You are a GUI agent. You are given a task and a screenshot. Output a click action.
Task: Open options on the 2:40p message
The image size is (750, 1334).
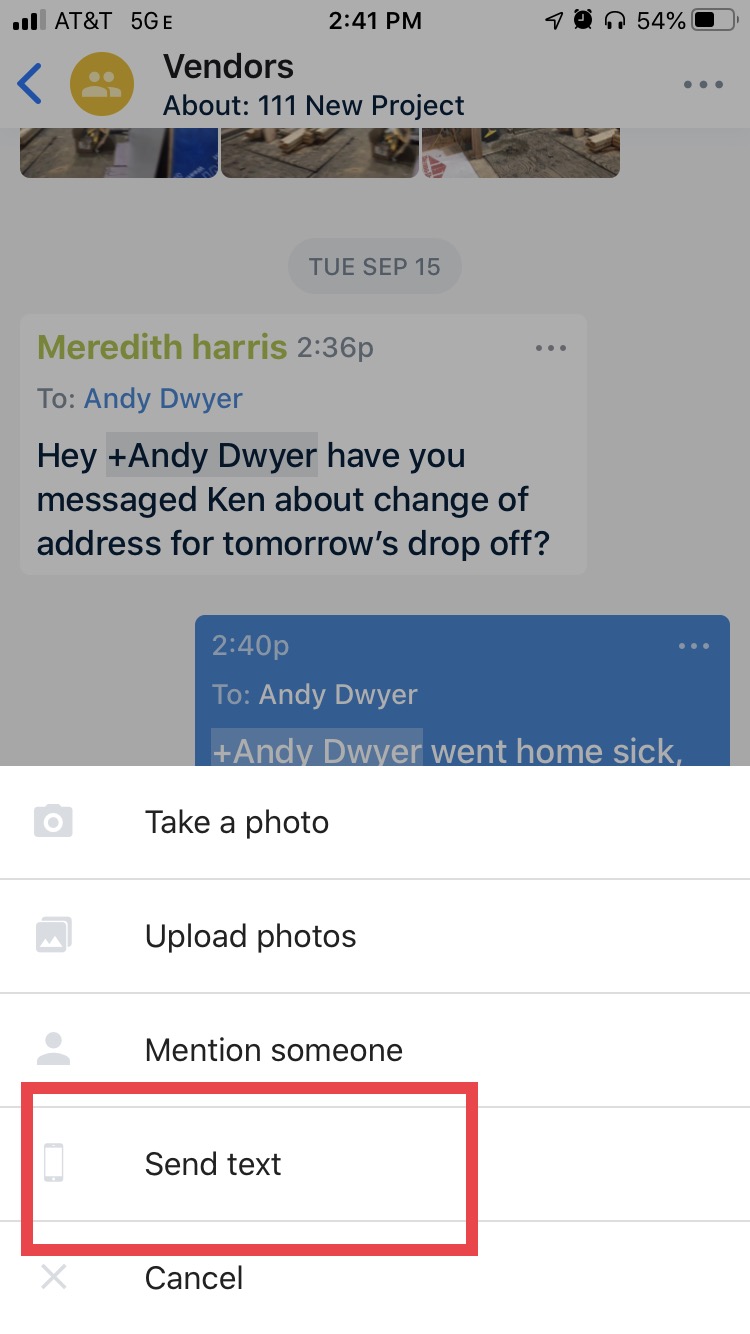pos(694,646)
